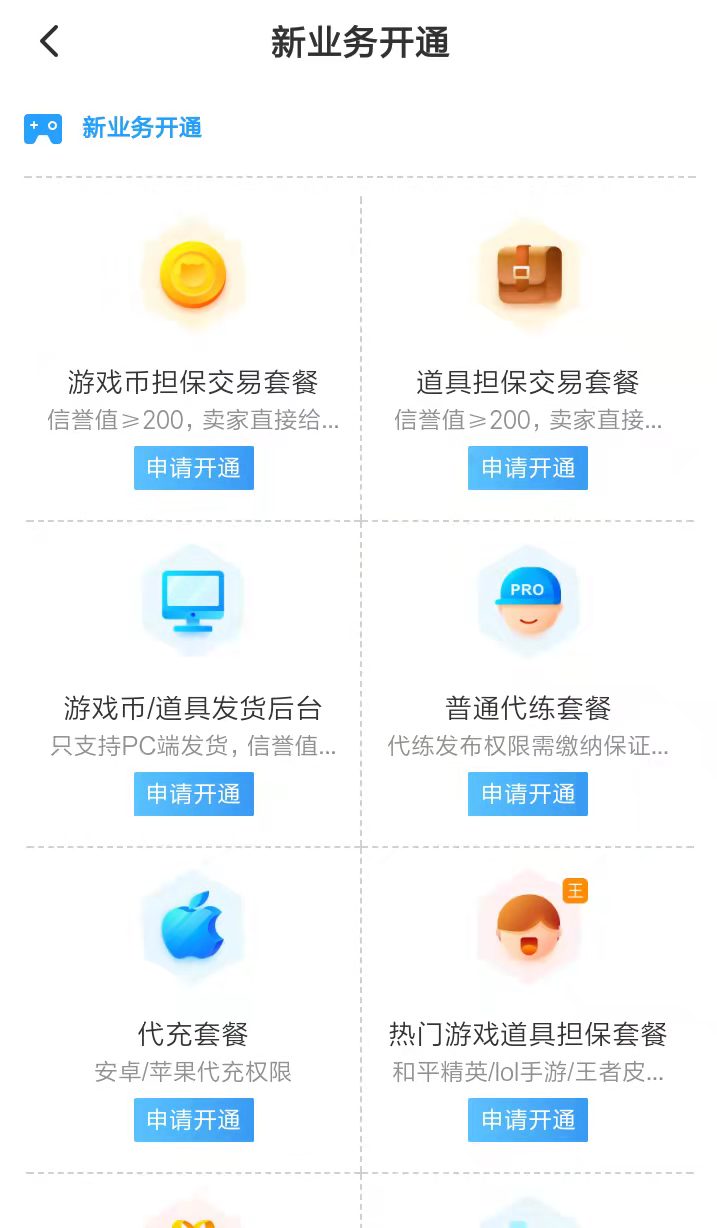The width and height of the screenshot is (717, 1228).
Task: Tap 申请开通 for 游戏币担保交易套餐
Action: tap(194, 468)
